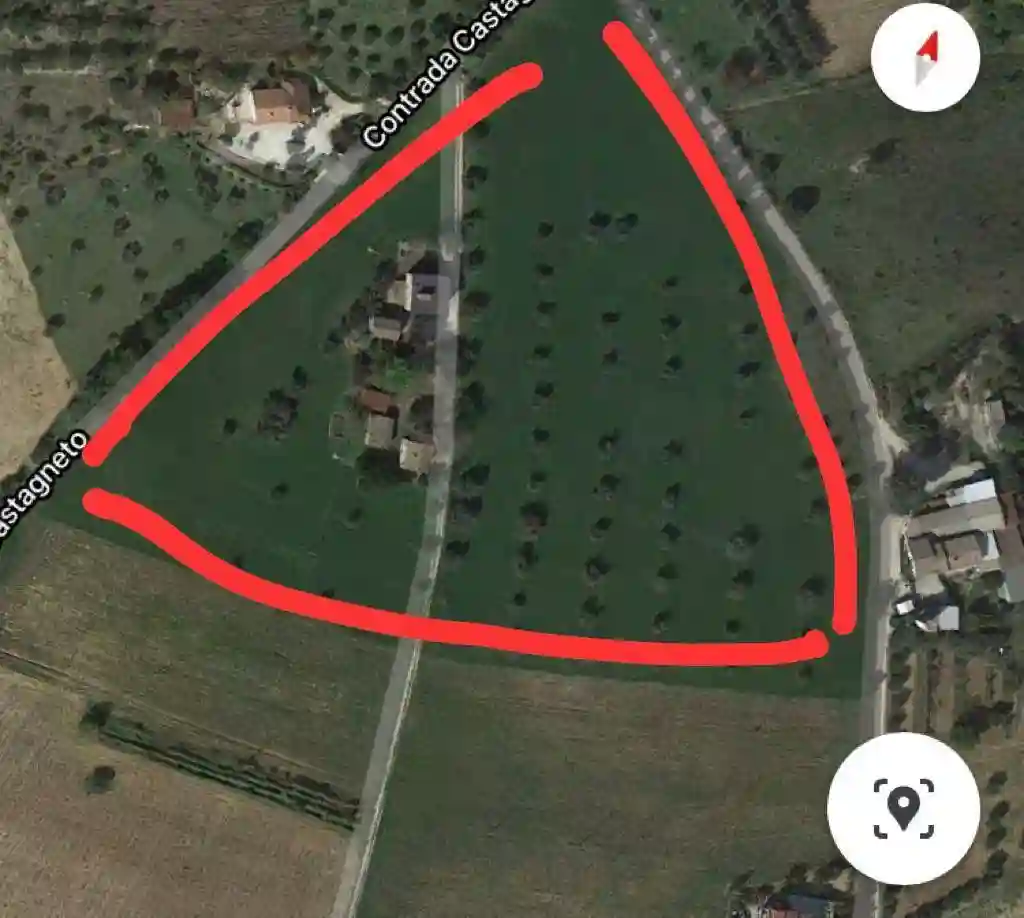
Task: Center the map on my location
Action: point(903,808)
